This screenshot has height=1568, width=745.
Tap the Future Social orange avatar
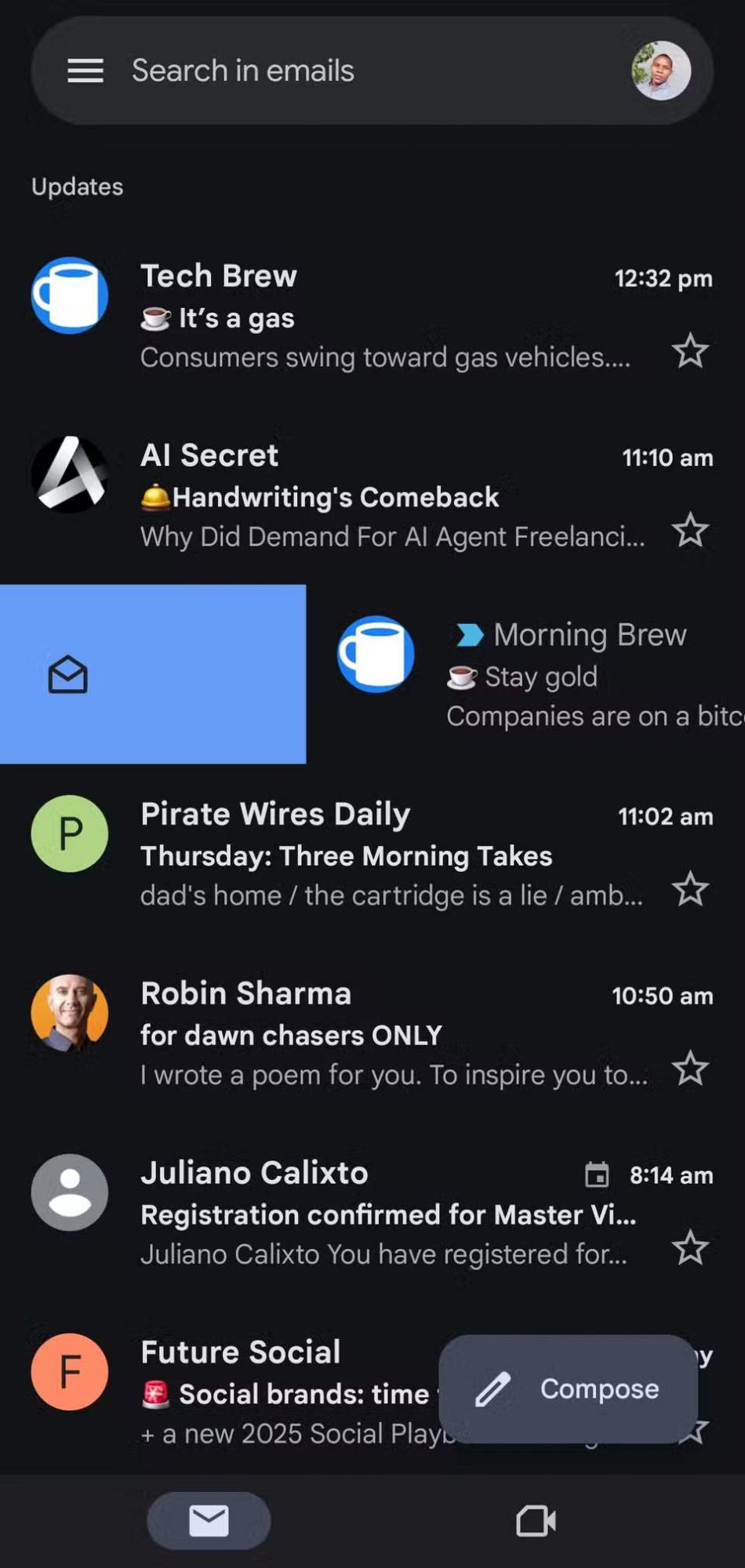pos(69,1371)
